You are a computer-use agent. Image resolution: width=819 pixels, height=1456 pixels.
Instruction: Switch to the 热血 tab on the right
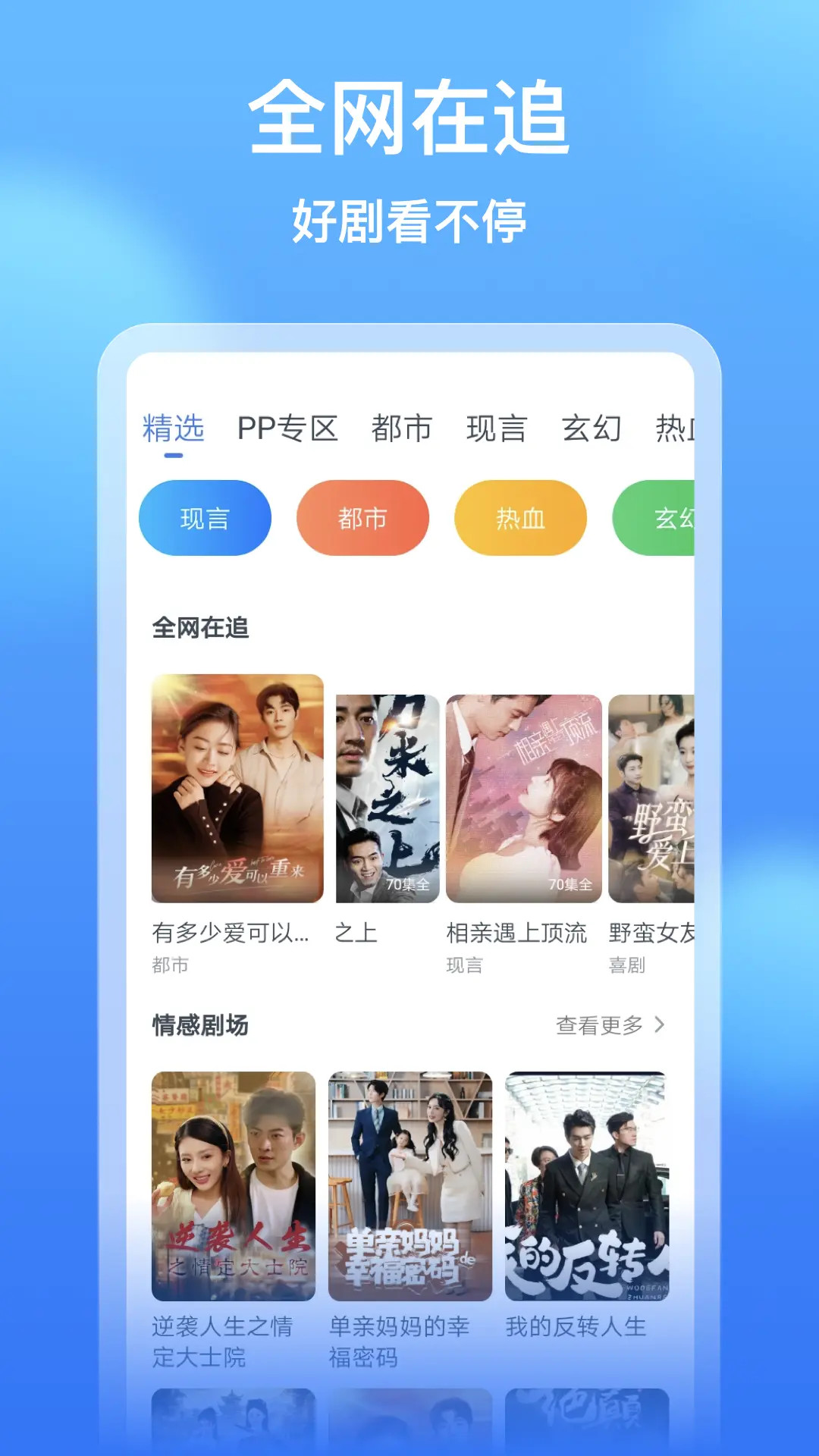click(679, 428)
